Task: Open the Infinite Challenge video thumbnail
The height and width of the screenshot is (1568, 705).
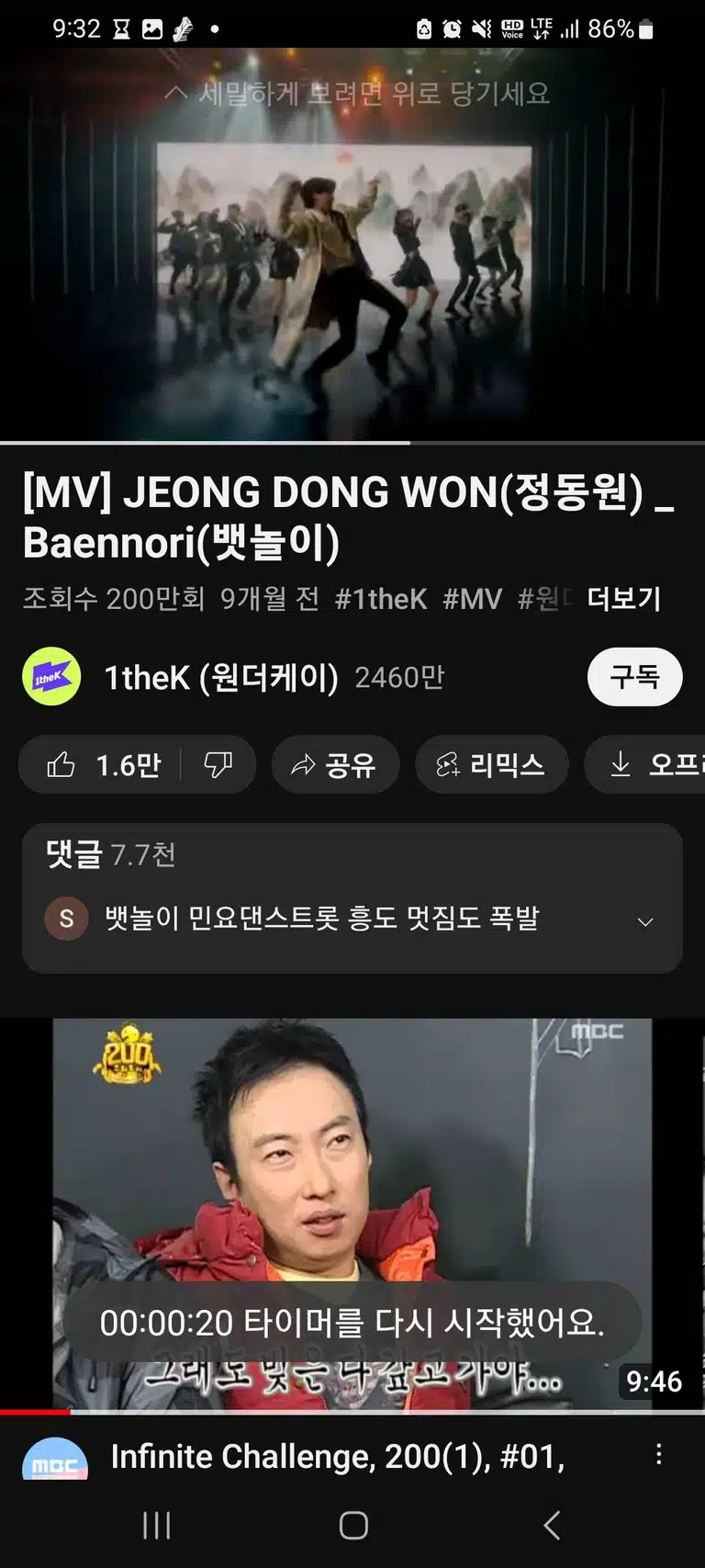Action: click(352, 1214)
